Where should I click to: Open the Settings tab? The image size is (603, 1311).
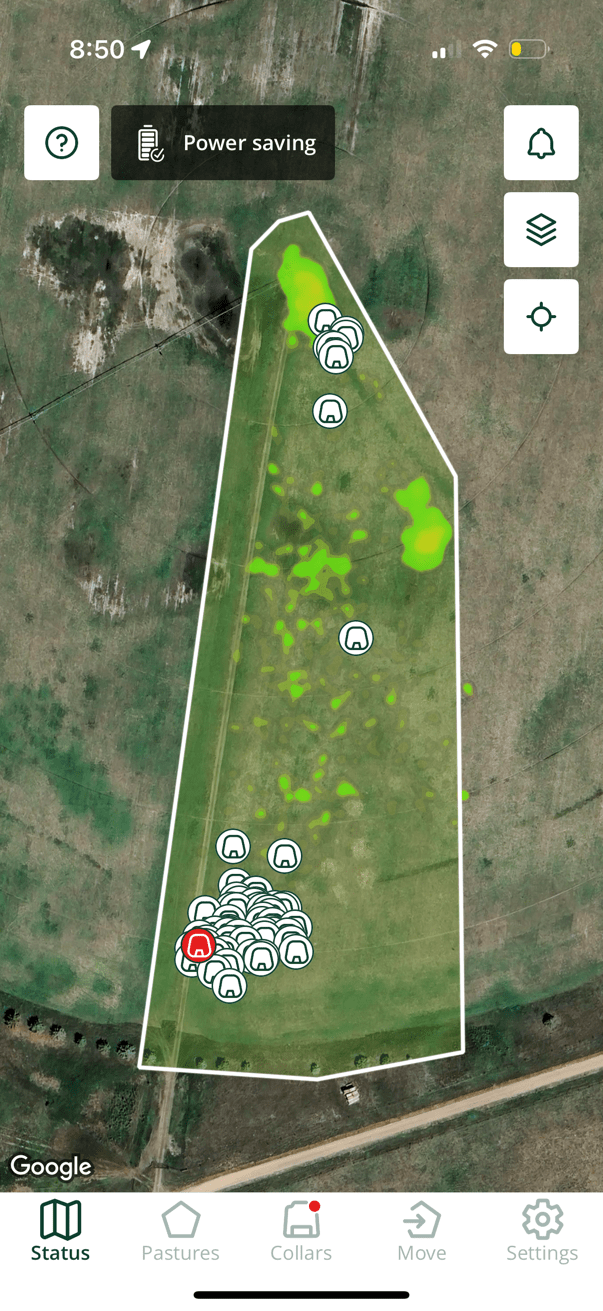[x=542, y=1233]
